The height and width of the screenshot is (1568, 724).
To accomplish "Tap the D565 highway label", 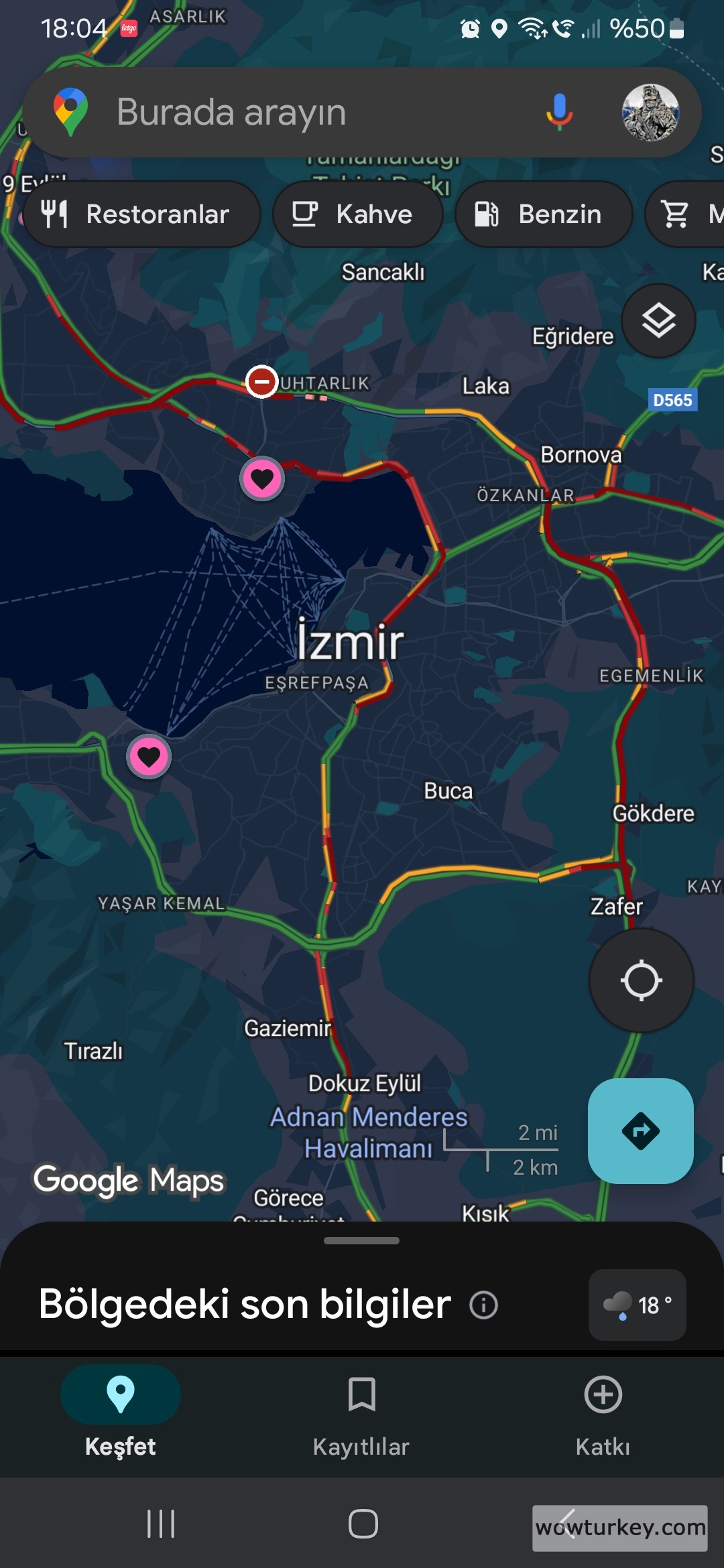I will point(672,400).
